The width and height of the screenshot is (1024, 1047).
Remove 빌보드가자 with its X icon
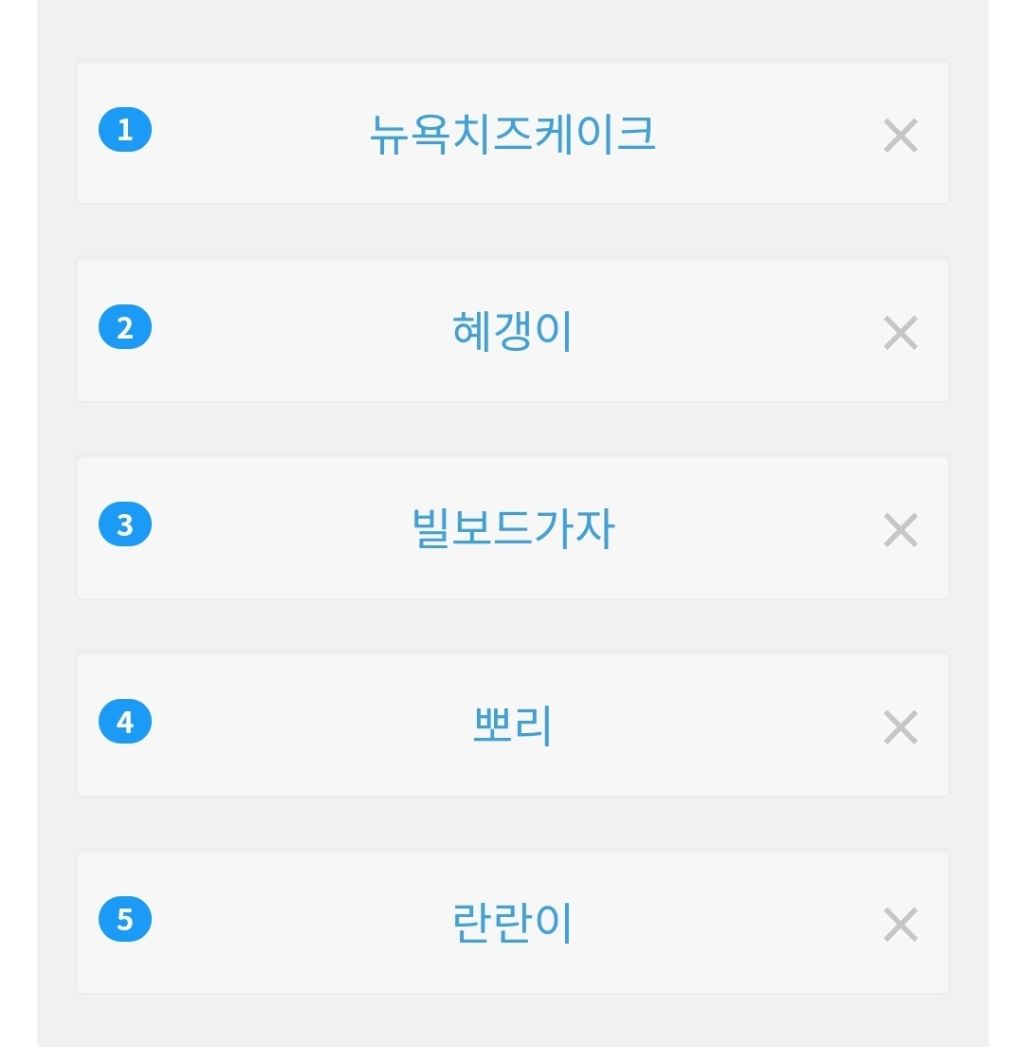point(900,530)
